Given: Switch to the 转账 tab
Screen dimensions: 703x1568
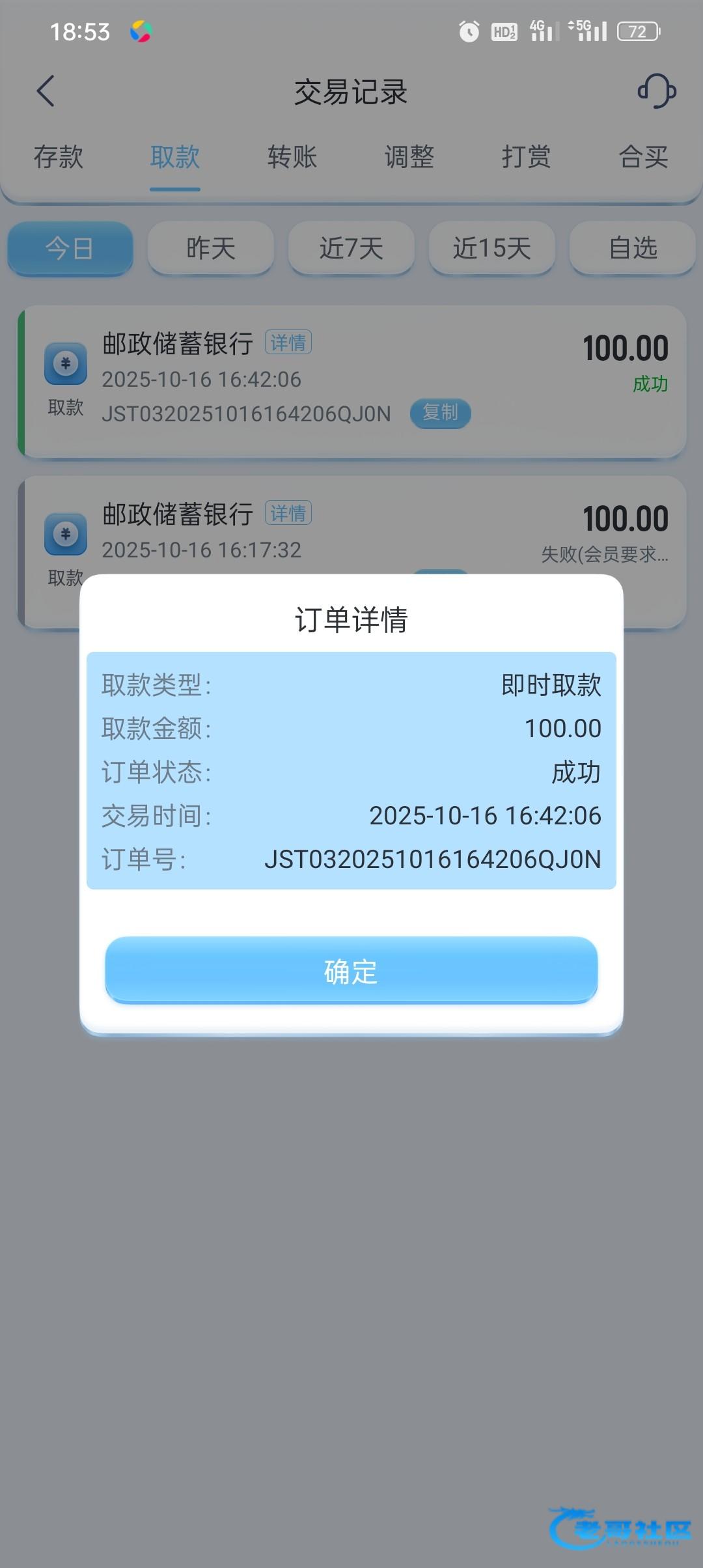Looking at the screenshot, I should point(292,157).
